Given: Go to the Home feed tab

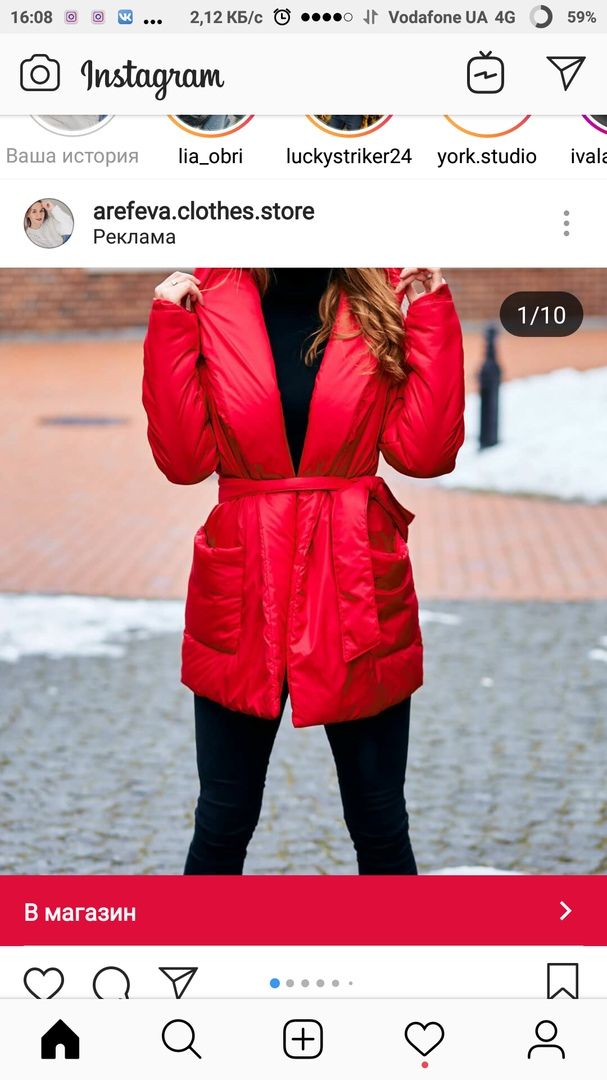Looking at the screenshot, I should pos(60,1040).
